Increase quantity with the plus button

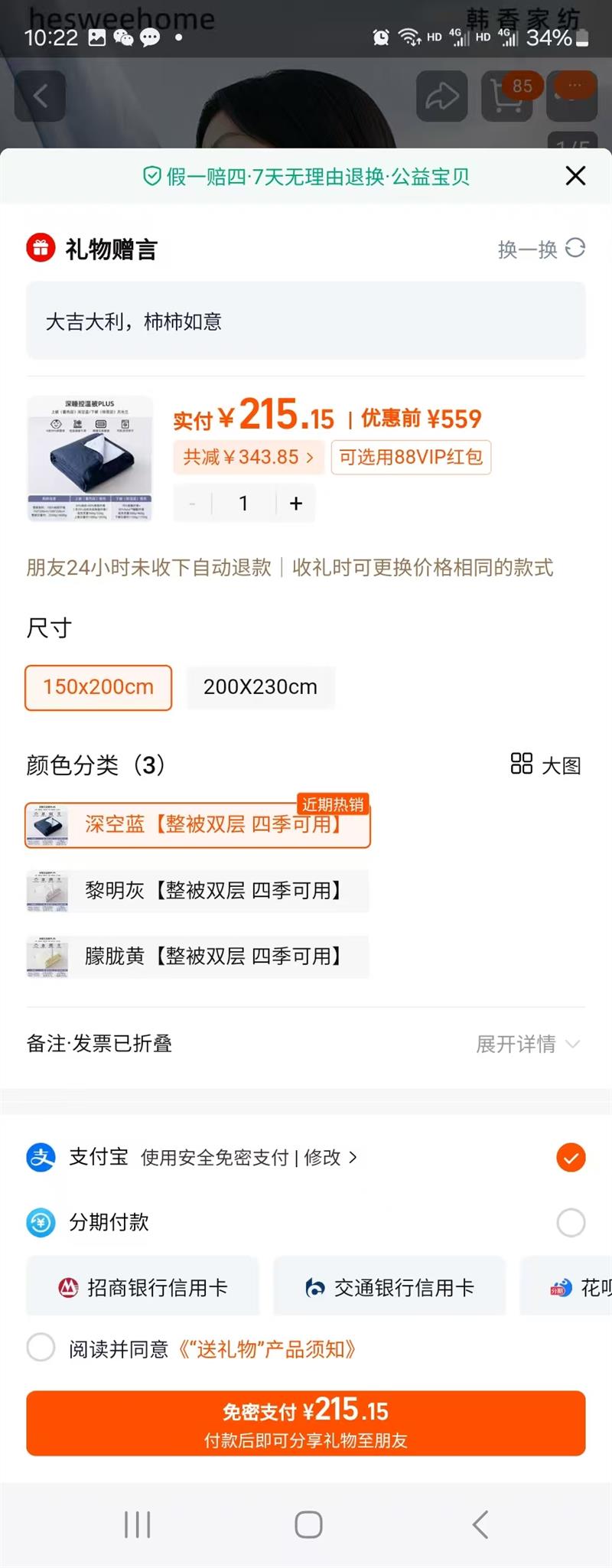(296, 503)
